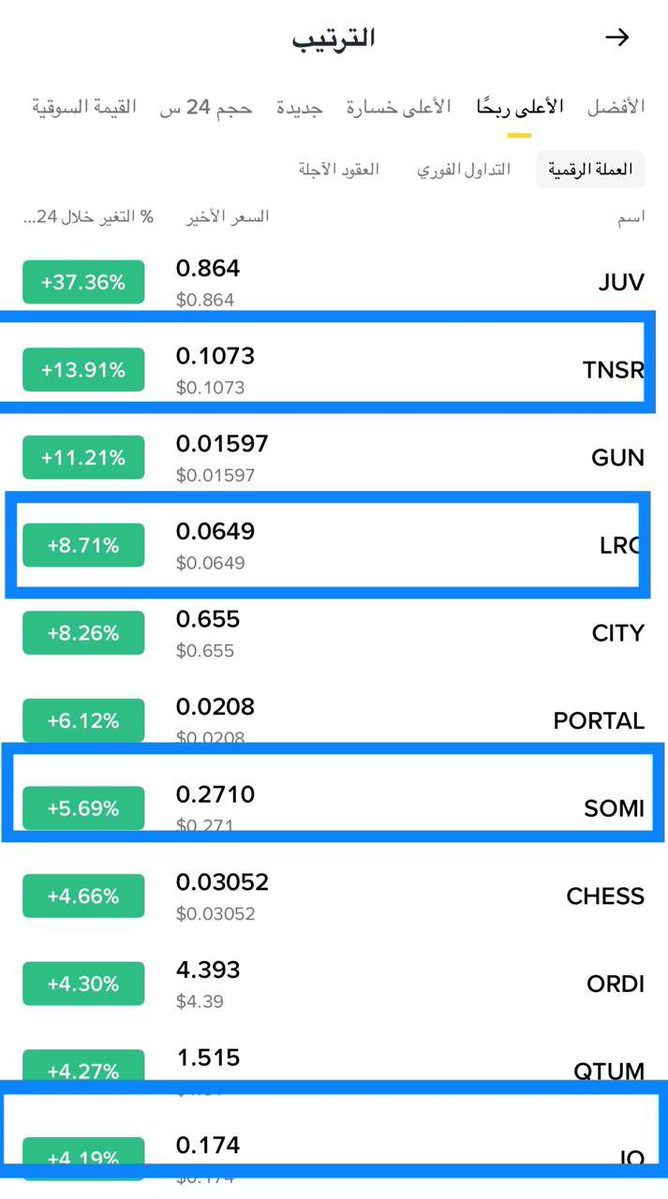Open the الأعلى خسارة tab
Screen dimensions: 668x1199
399,107
